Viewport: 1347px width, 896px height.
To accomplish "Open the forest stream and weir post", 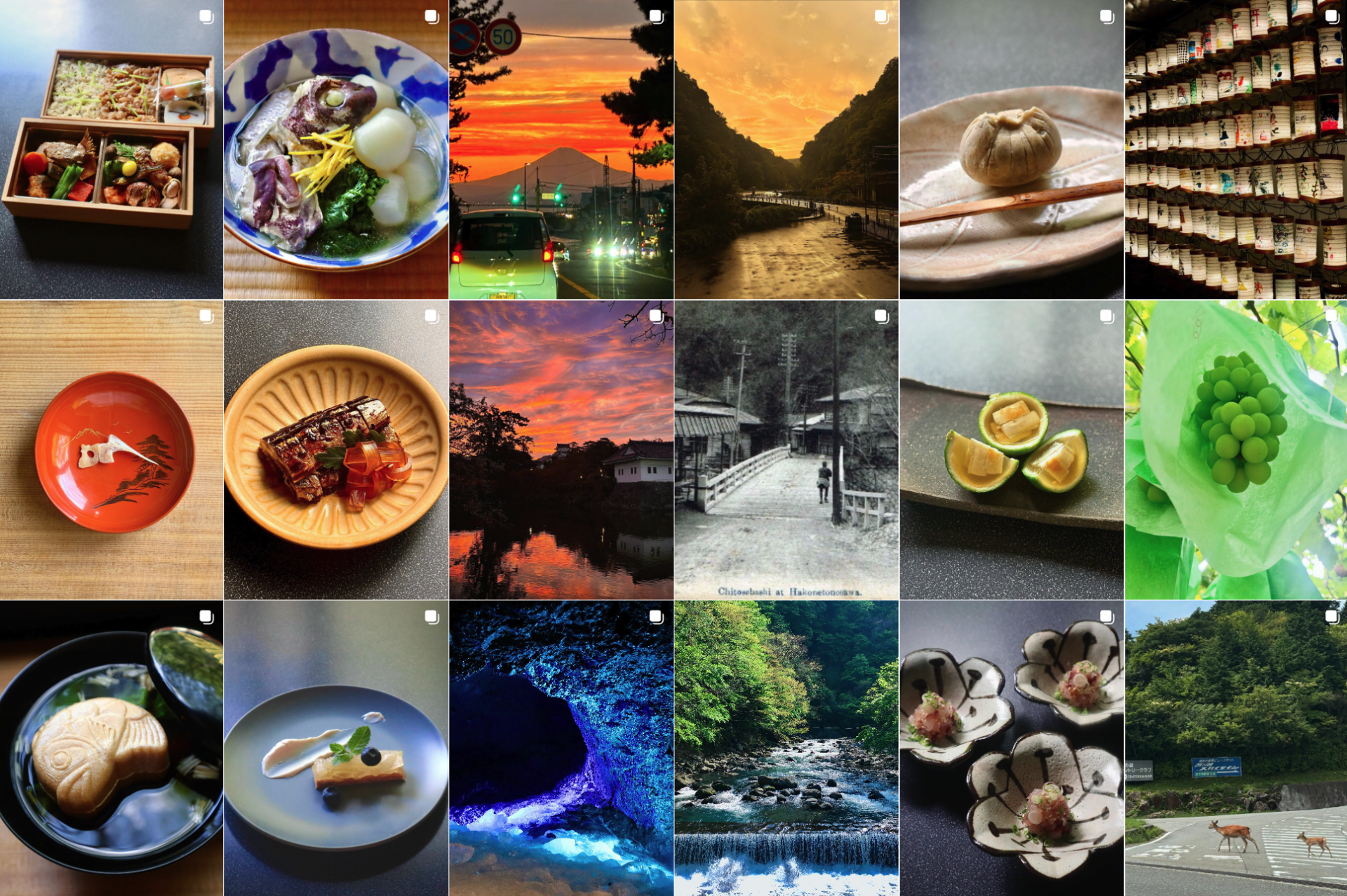I will 786,748.
